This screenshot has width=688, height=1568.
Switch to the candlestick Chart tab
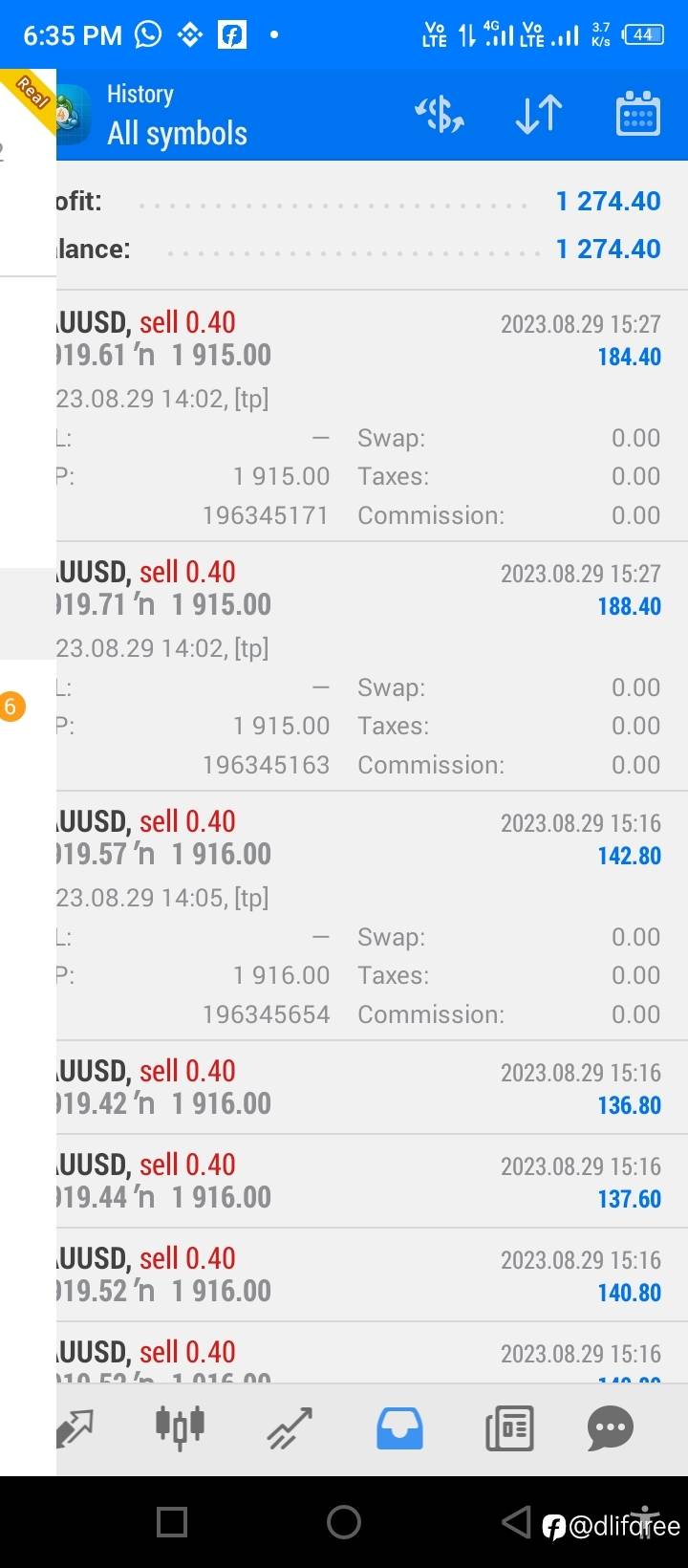(180, 1429)
